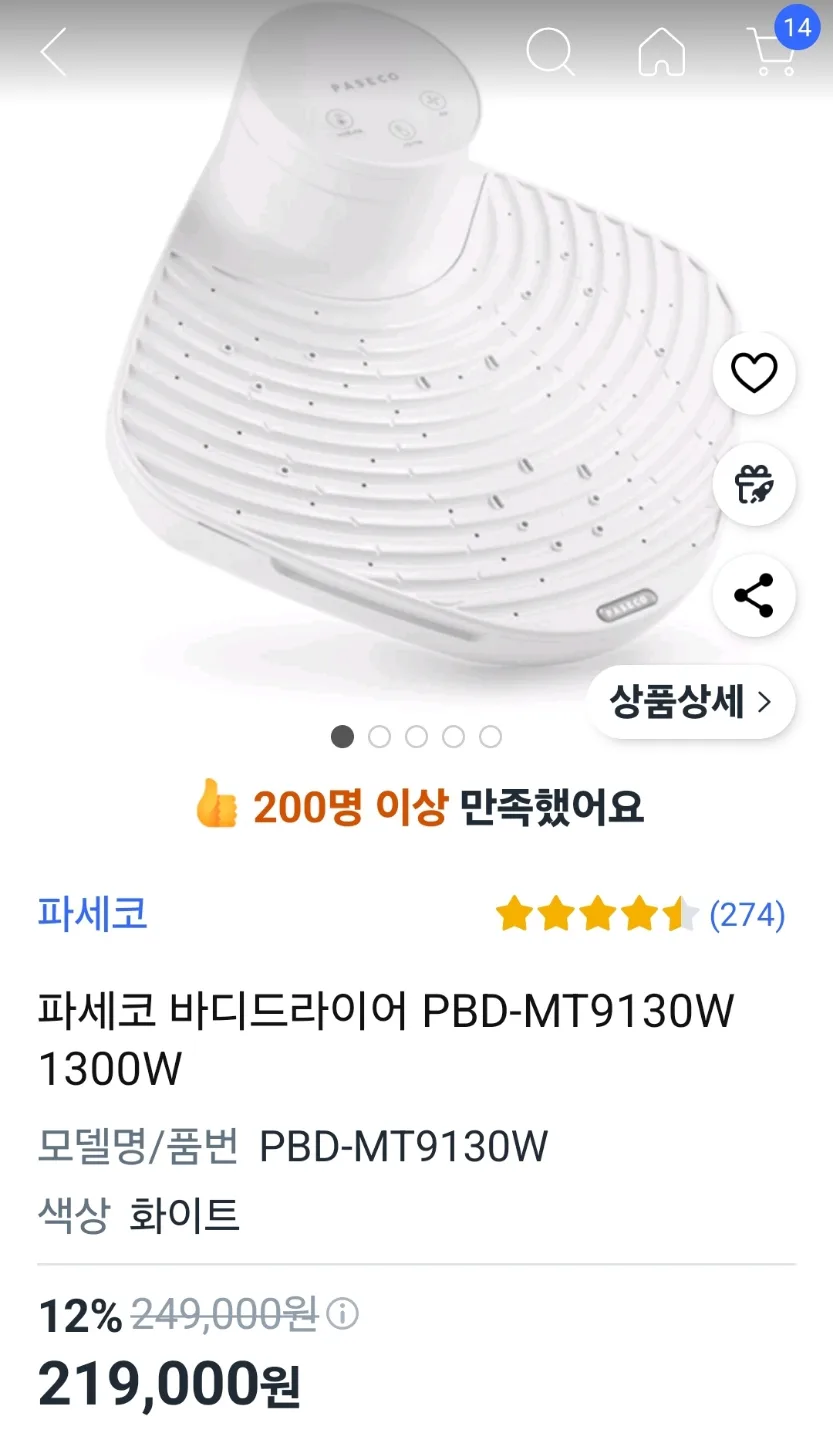View the 파세코 brand page
This screenshot has width=833, height=1440.
coord(93,914)
